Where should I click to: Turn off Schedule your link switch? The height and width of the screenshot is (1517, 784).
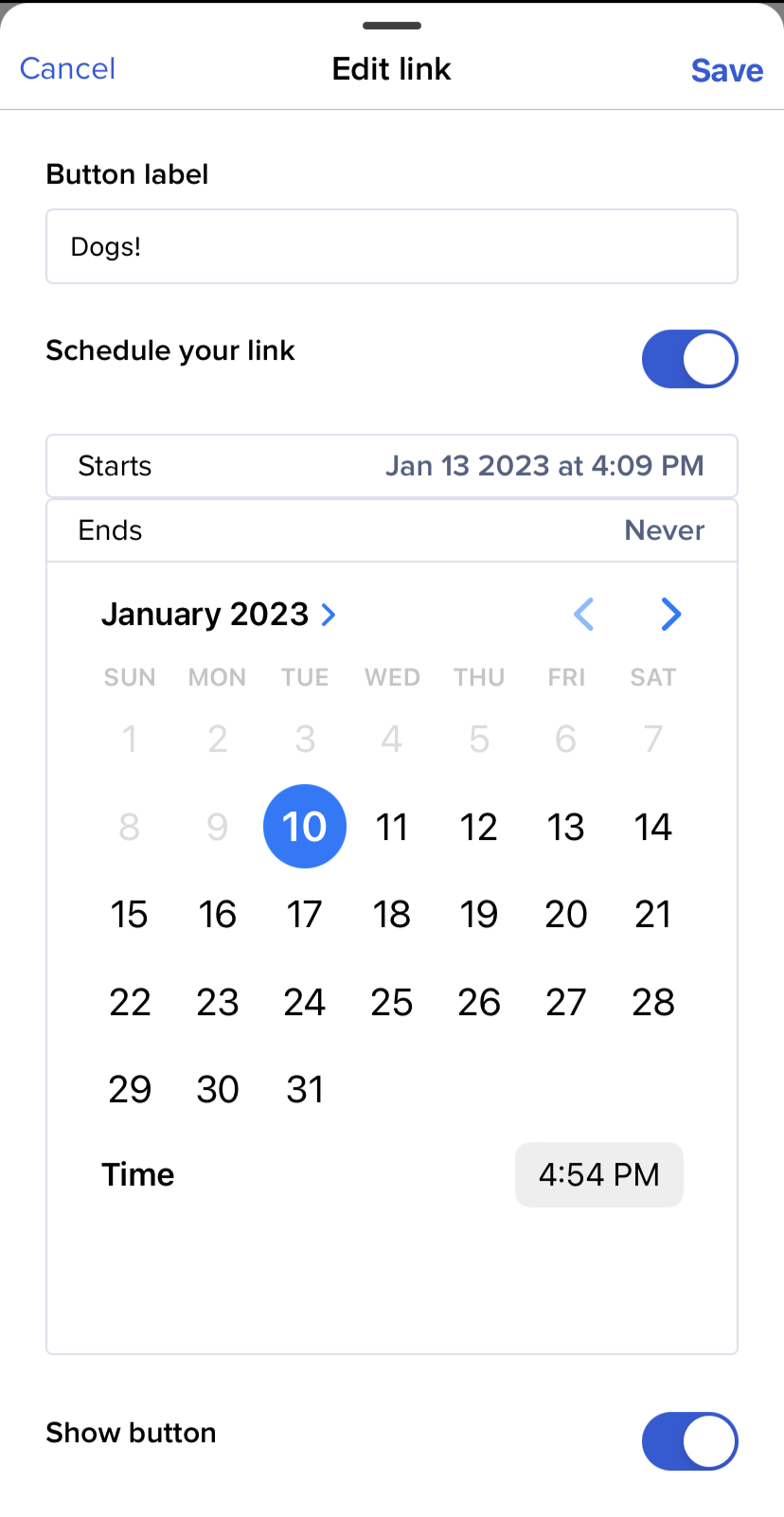tap(689, 359)
